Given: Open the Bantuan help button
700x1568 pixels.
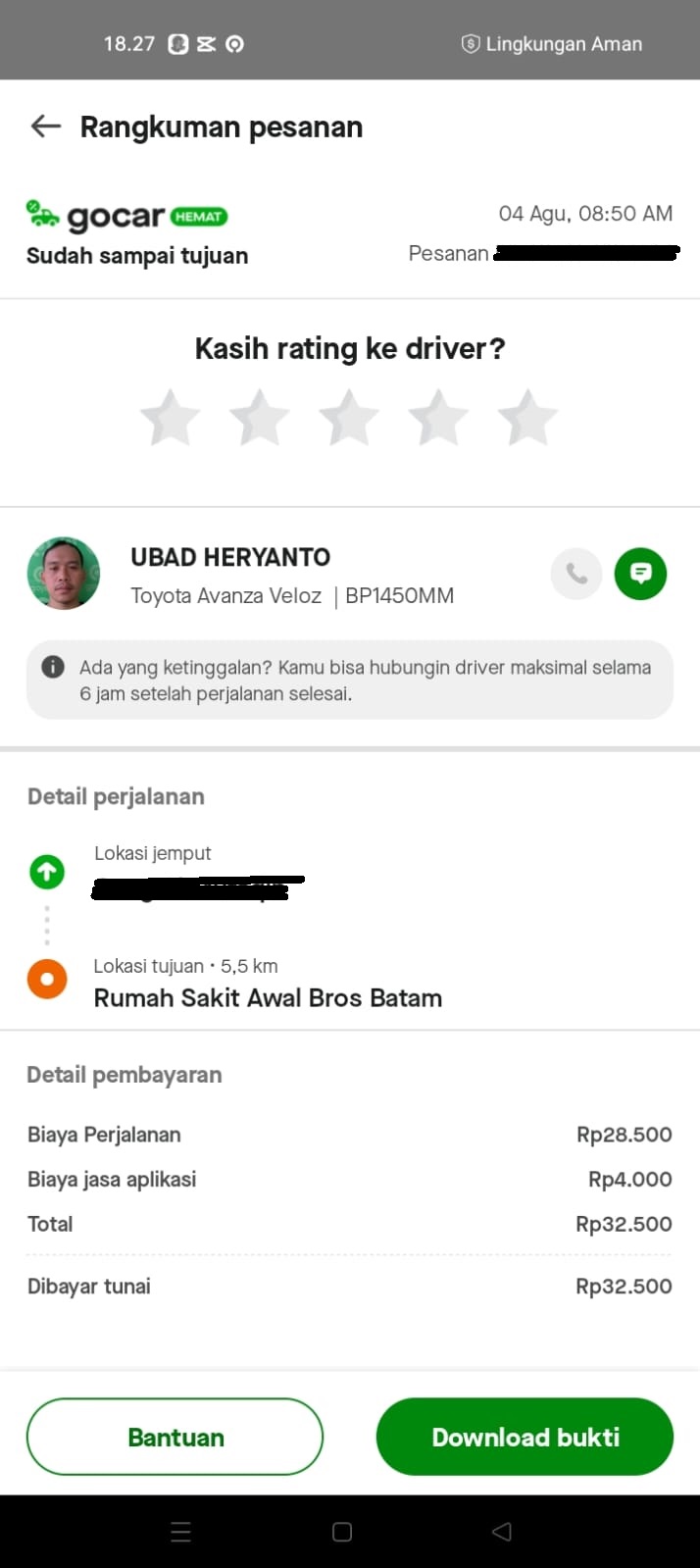Looking at the screenshot, I should pos(175,1437).
